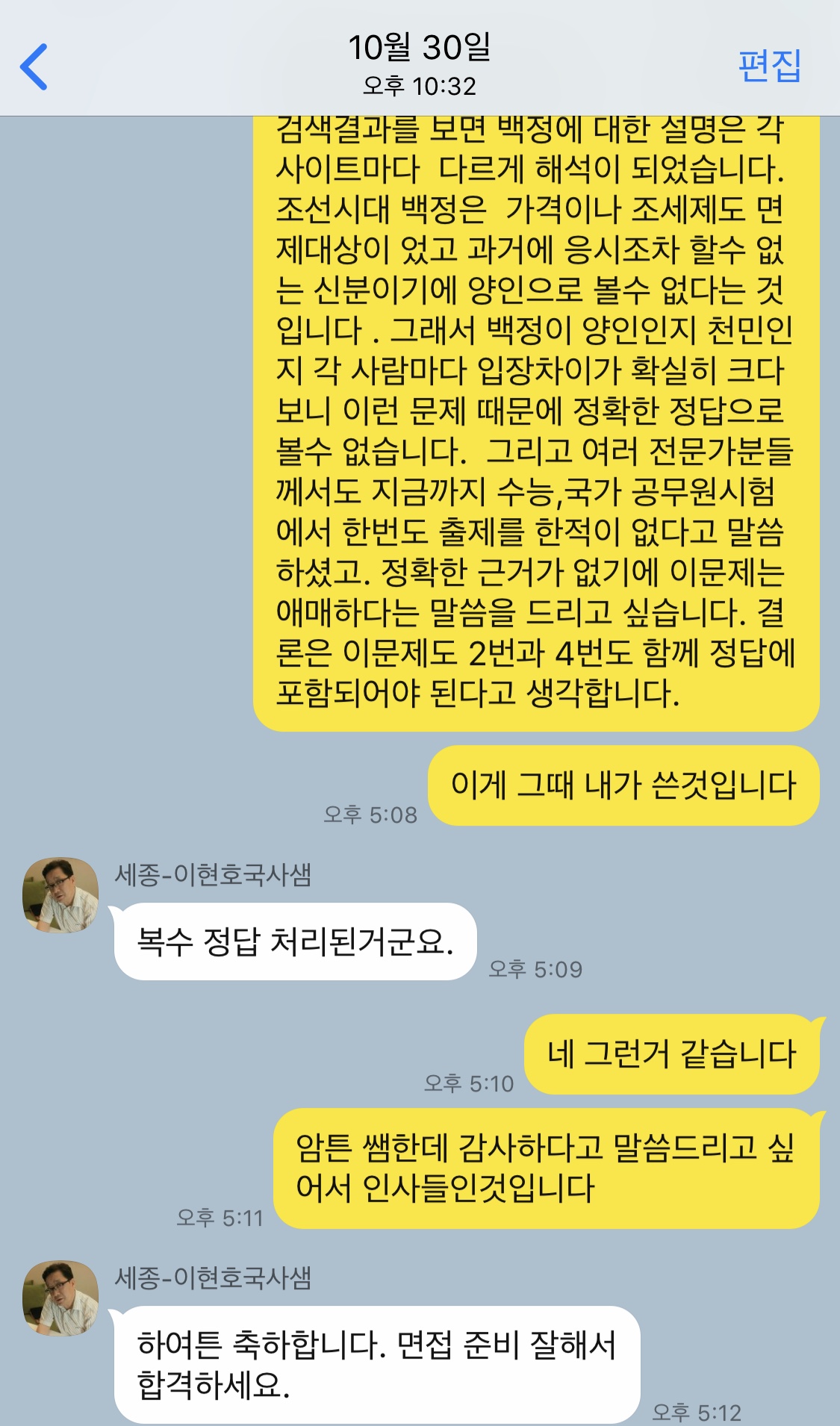Screen dimensions: 840x1426
Task: Go back using the top-left arrow
Action: 34,66
